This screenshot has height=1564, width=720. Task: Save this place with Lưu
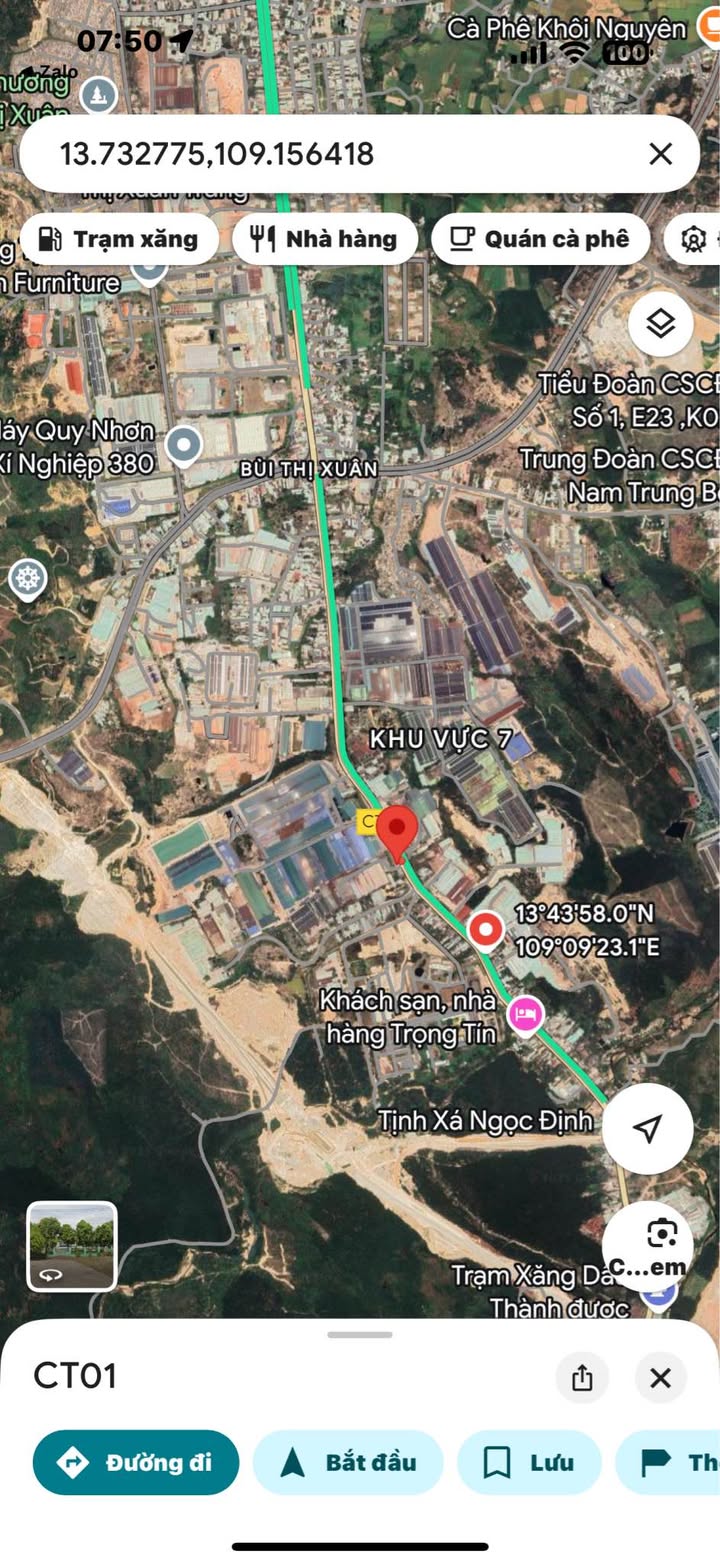[529, 1462]
